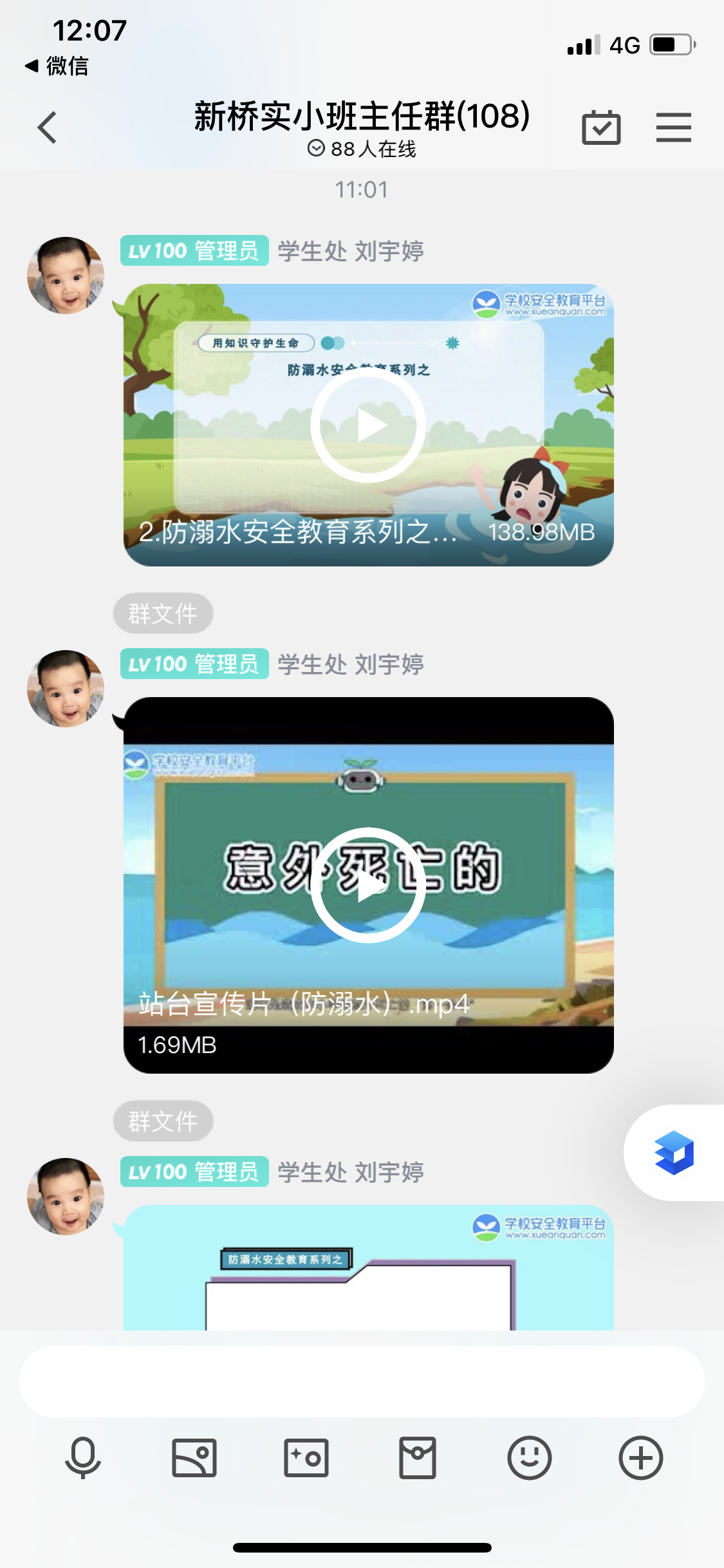This screenshot has width=724, height=1568.
Task: Open the red envelope icon
Action: [x=418, y=1457]
